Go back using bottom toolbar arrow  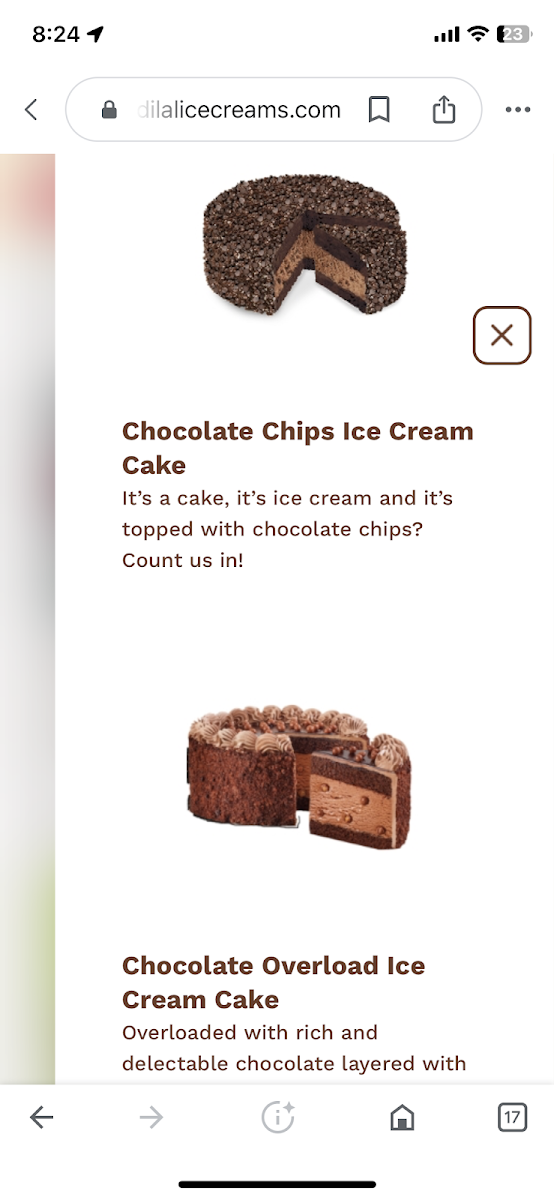[41, 1117]
